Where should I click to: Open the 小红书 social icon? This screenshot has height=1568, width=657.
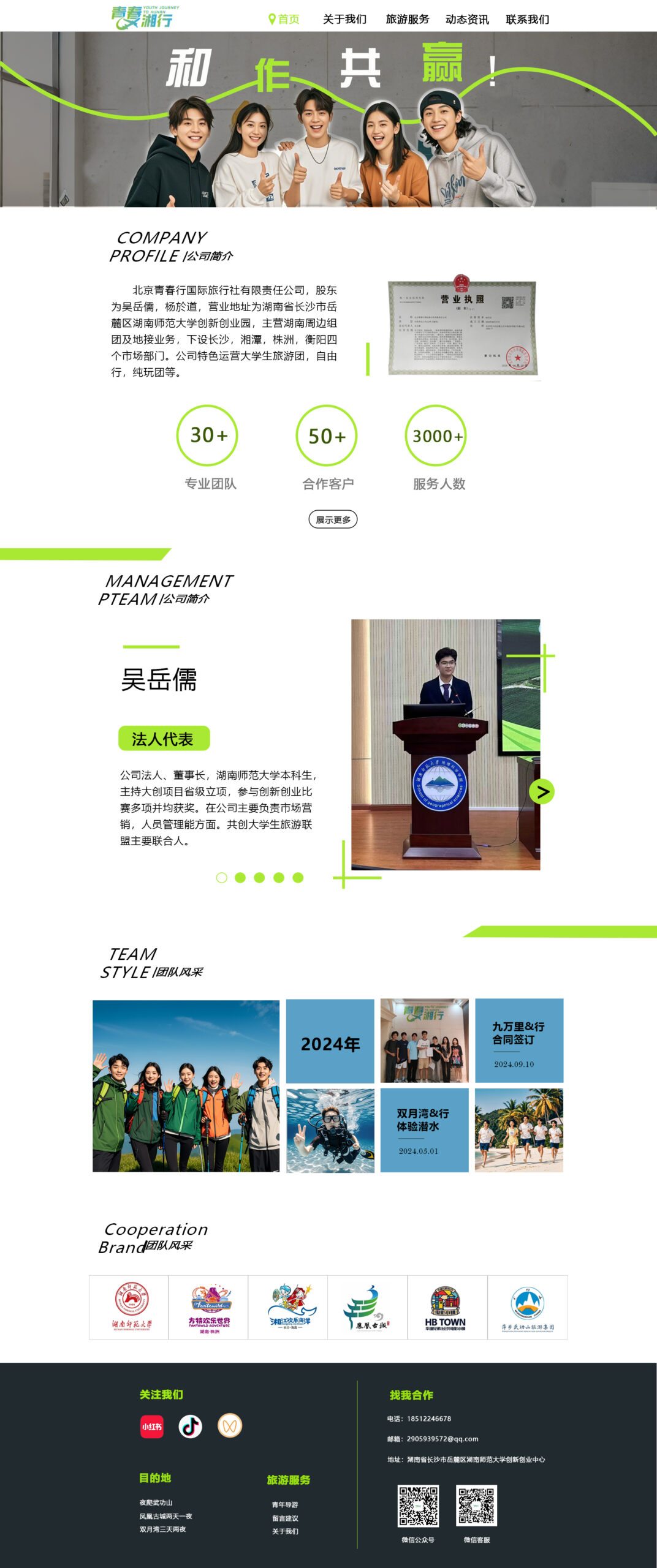(x=152, y=1427)
